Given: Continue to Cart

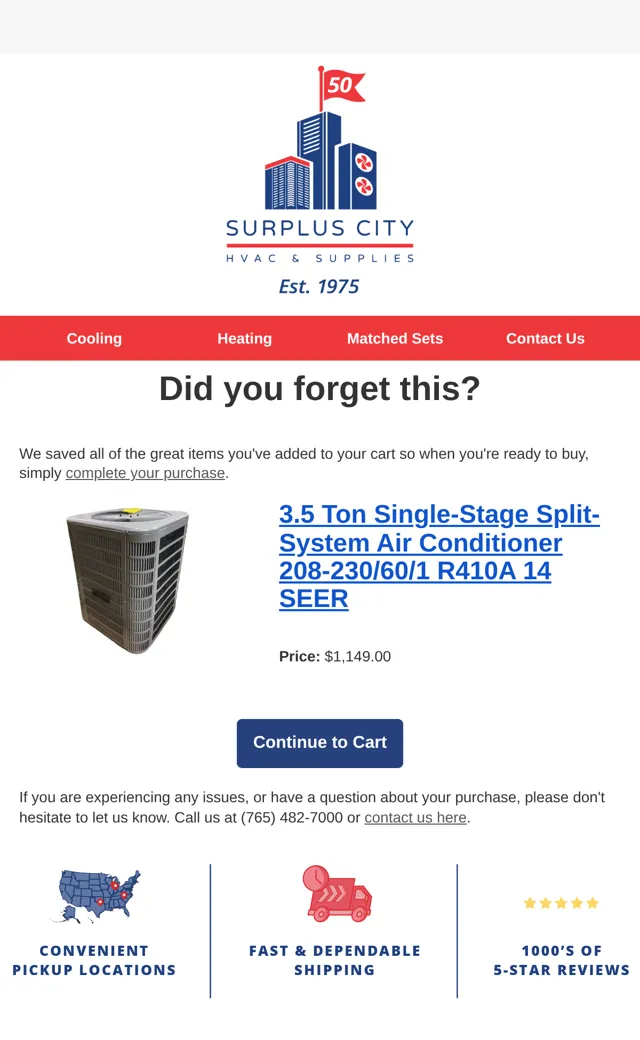Looking at the screenshot, I should [x=320, y=743].
